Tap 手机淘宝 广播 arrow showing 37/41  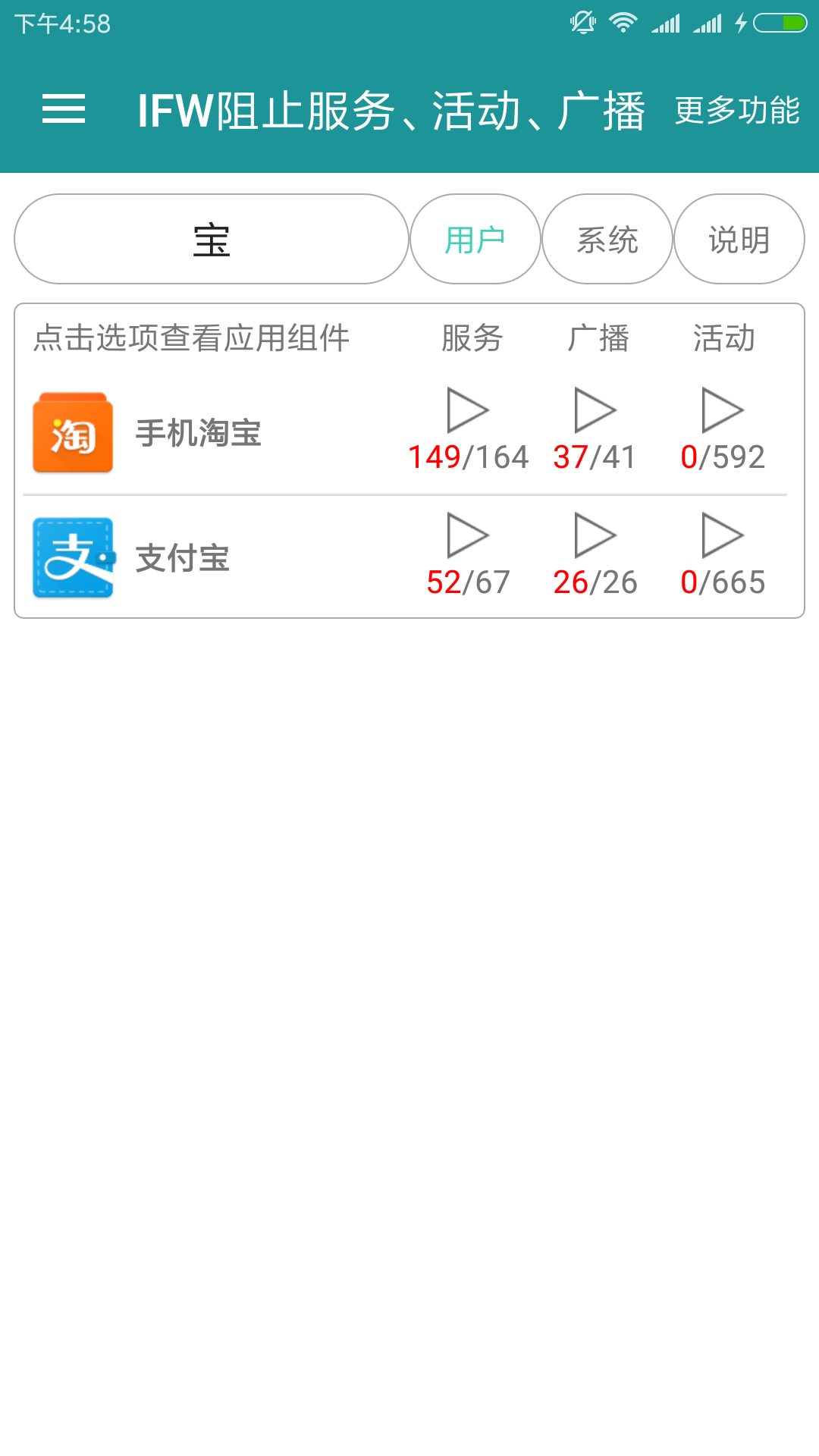(595, 412)
